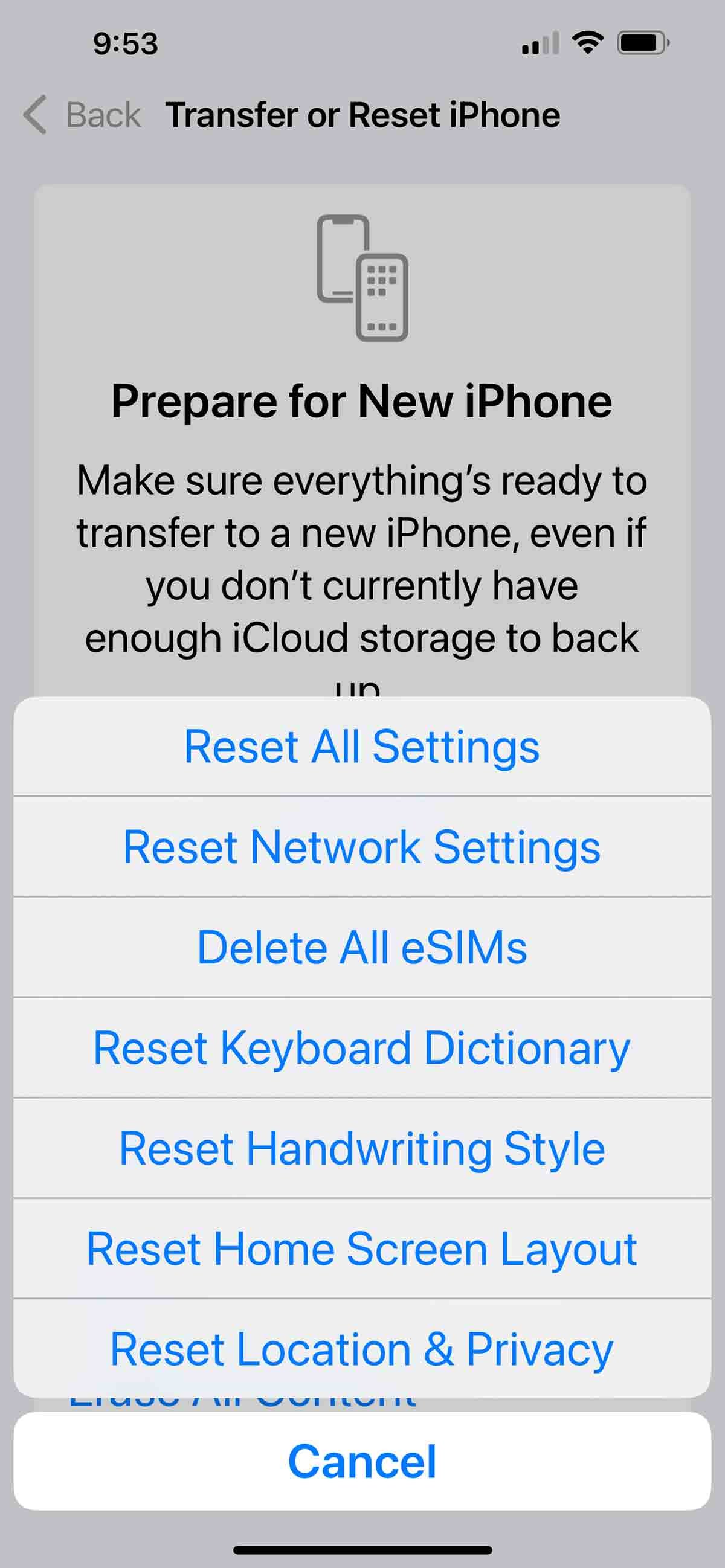The image size is (725, 1568).
Task: Choose Reset Location & Privacy
Action: (362, 1348)
